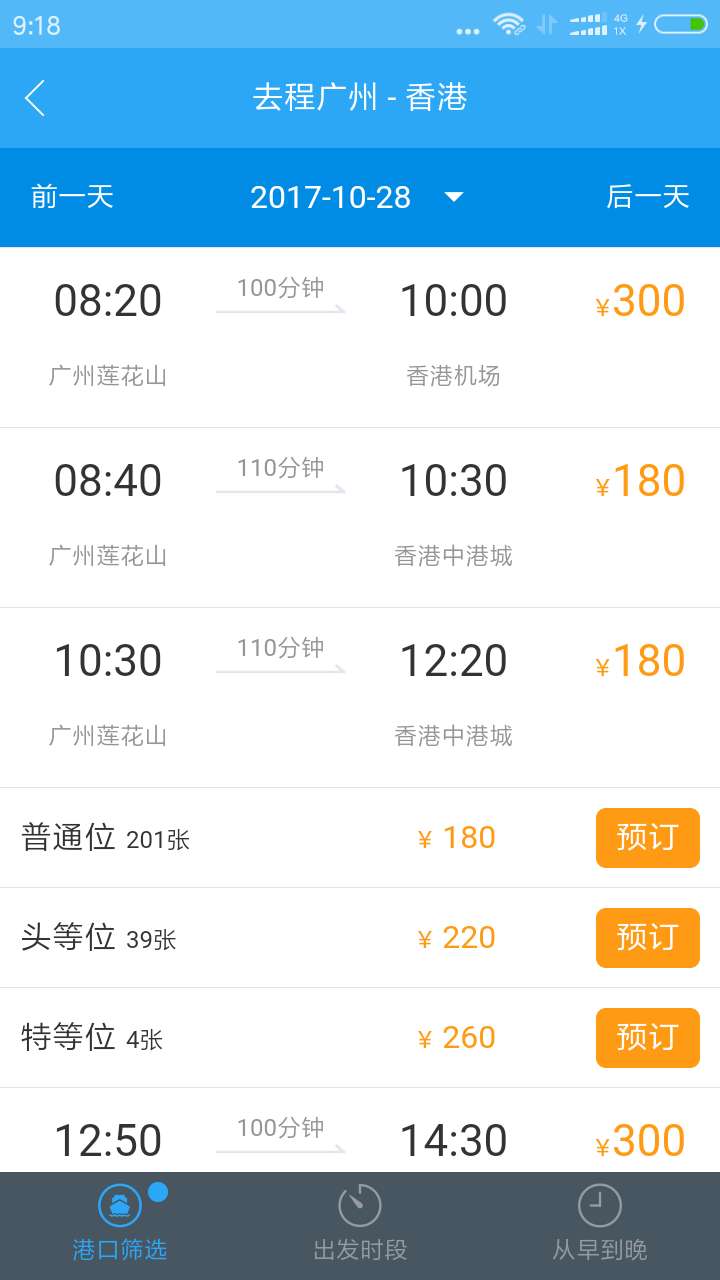The image size is (720, 1280).
Task: Select the 12:50 ferry arriving 14:30
Action: coord(360,1130)
